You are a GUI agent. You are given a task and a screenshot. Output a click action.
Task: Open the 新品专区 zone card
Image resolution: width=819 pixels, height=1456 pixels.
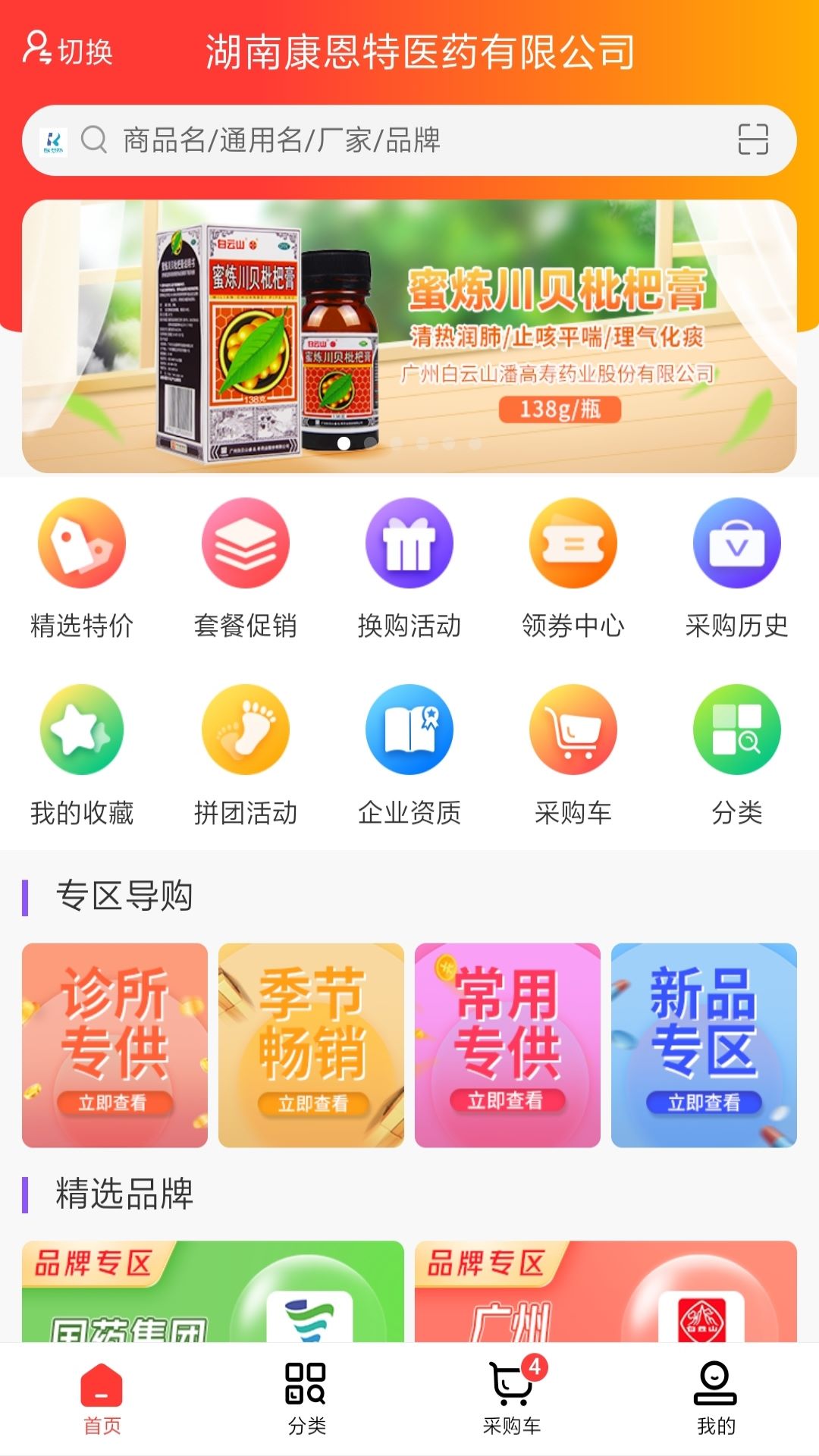704,1045
